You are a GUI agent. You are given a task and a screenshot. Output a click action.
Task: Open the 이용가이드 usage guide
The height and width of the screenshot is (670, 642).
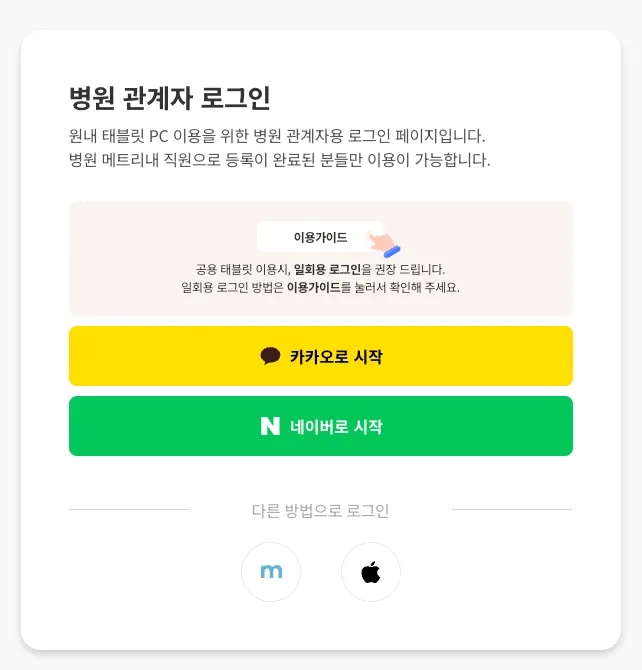pyautogui.click(x=320, y=237)
